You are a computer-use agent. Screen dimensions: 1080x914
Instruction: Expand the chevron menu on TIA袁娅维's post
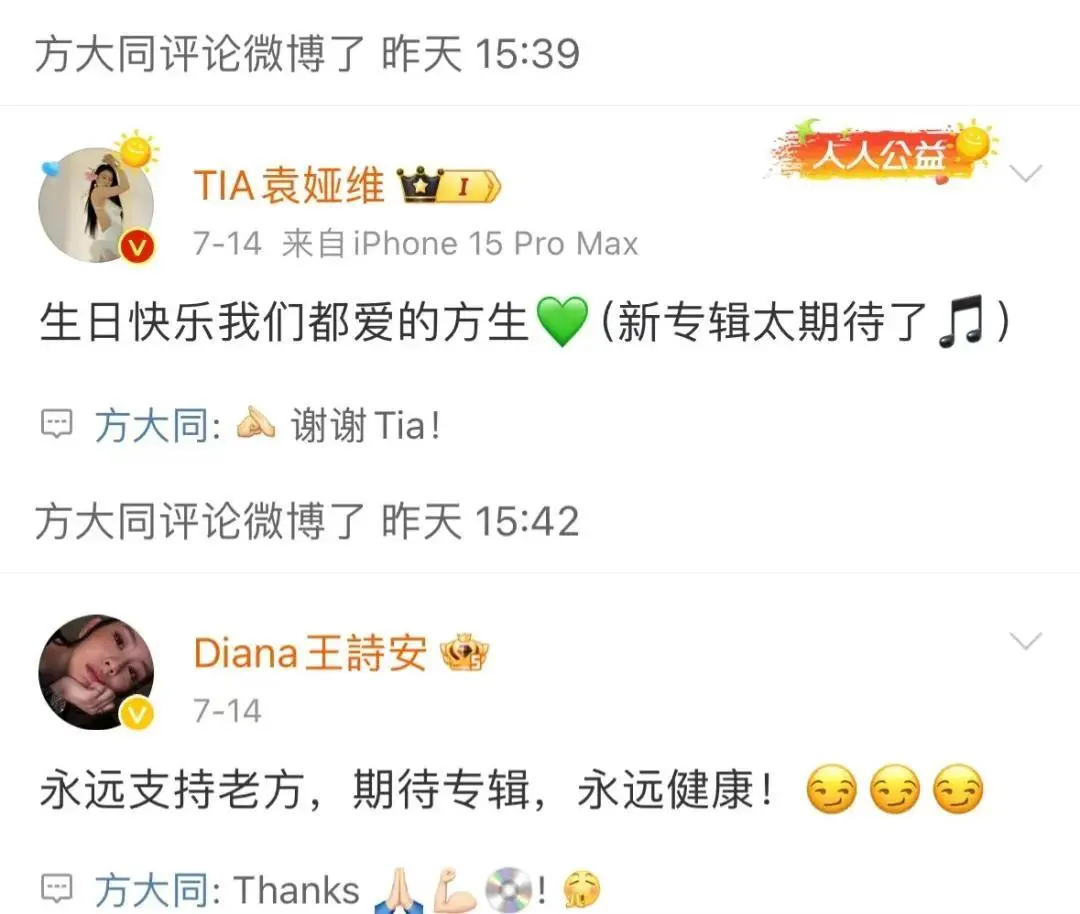(1026, 175)
